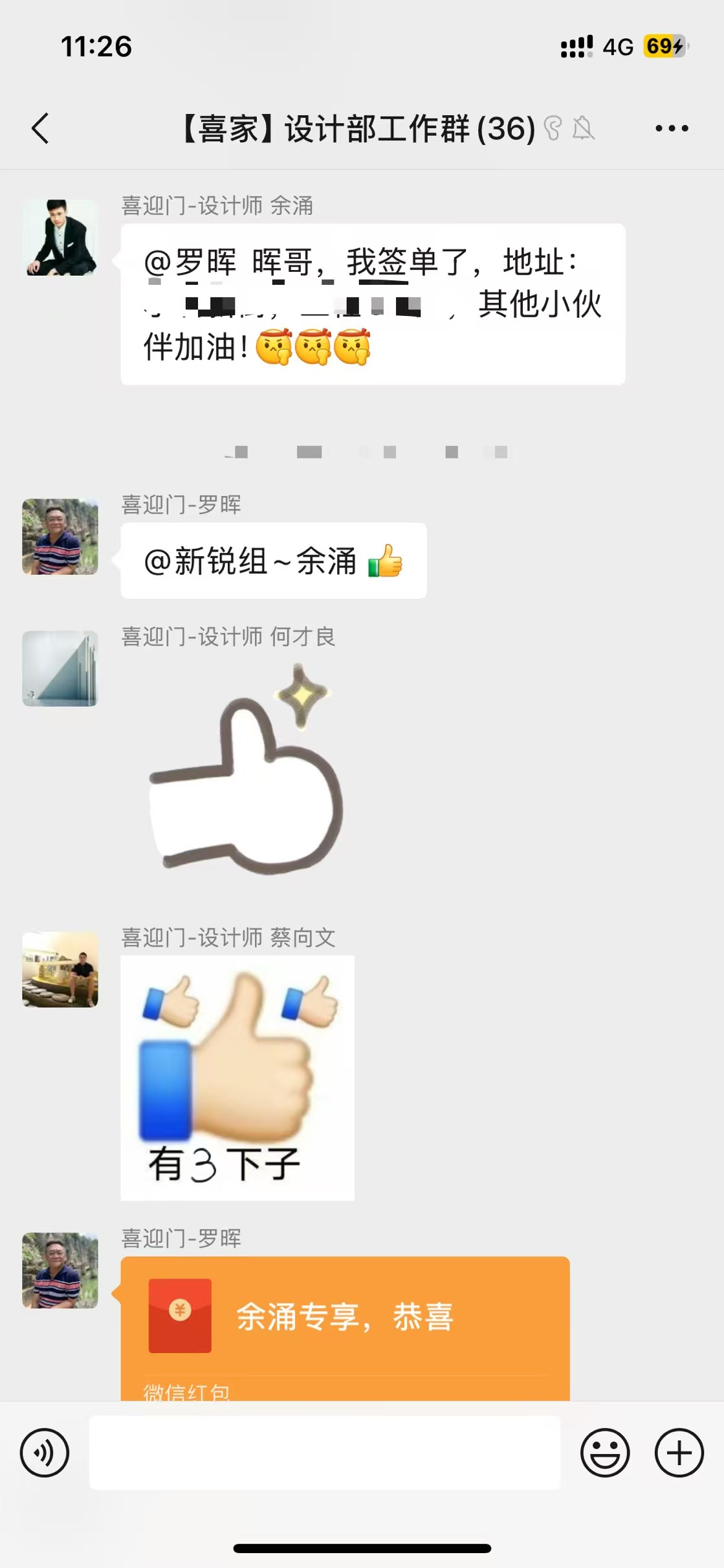
Task: View 余涌's profile avatar
Action: (60, 238)
